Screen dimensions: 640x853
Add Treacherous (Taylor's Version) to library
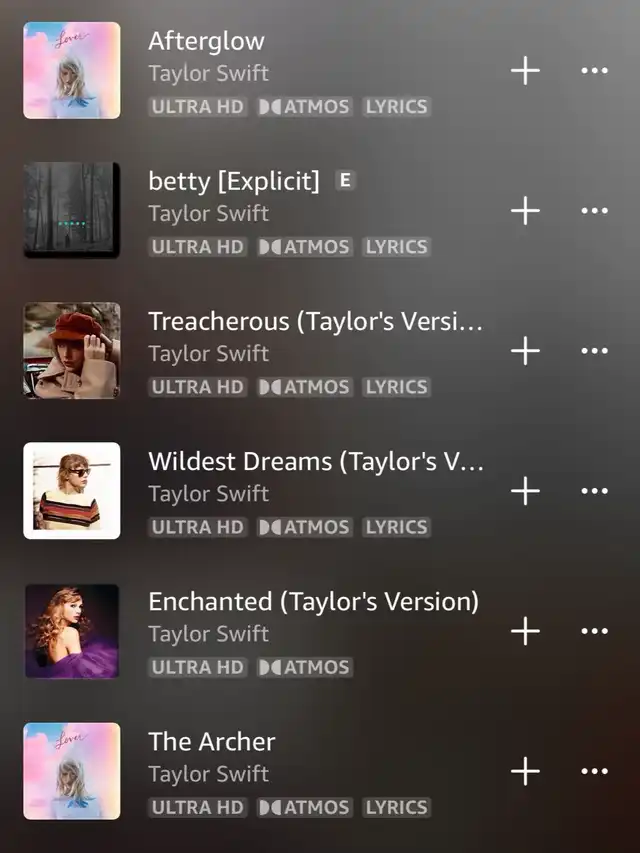click(x=525, y=350)
